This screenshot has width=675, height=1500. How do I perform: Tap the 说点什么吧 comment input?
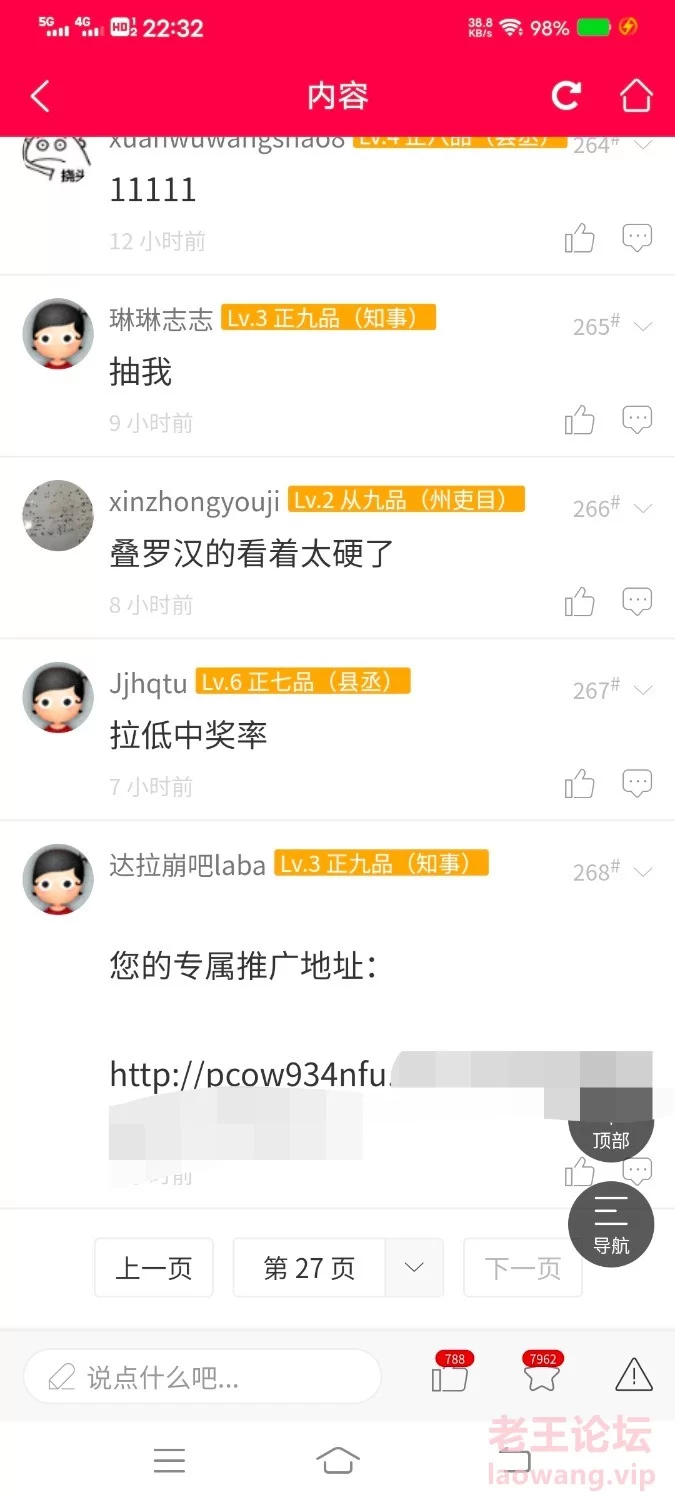(202, 1379)
